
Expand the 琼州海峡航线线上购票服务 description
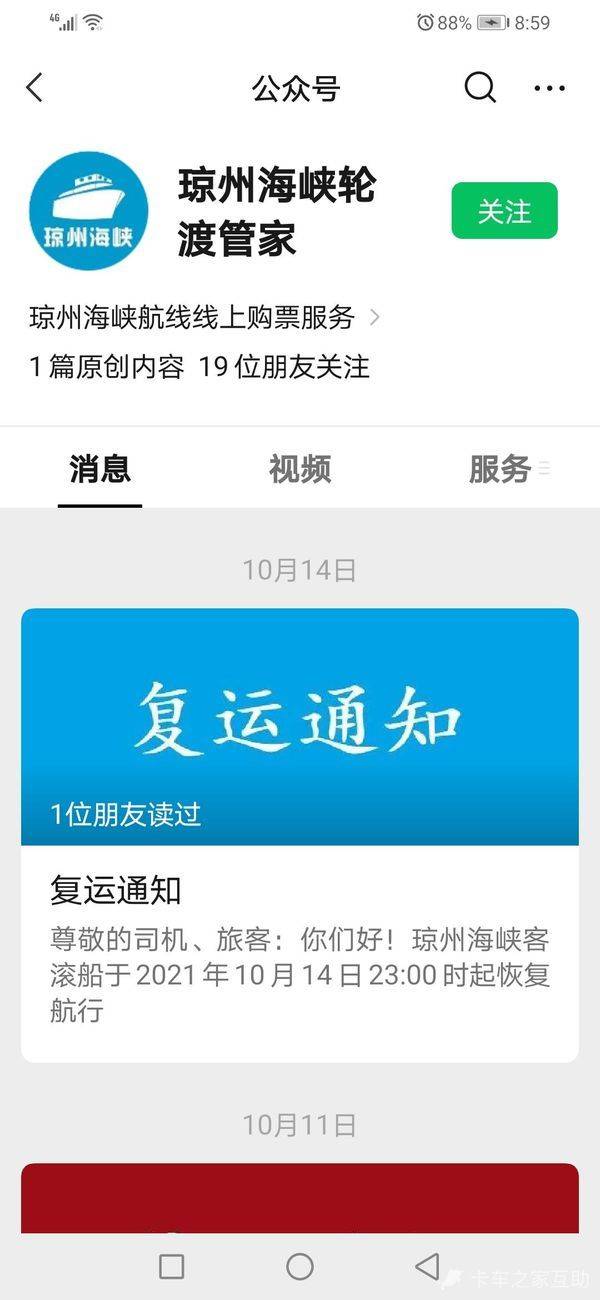click(x=205, y=318)
